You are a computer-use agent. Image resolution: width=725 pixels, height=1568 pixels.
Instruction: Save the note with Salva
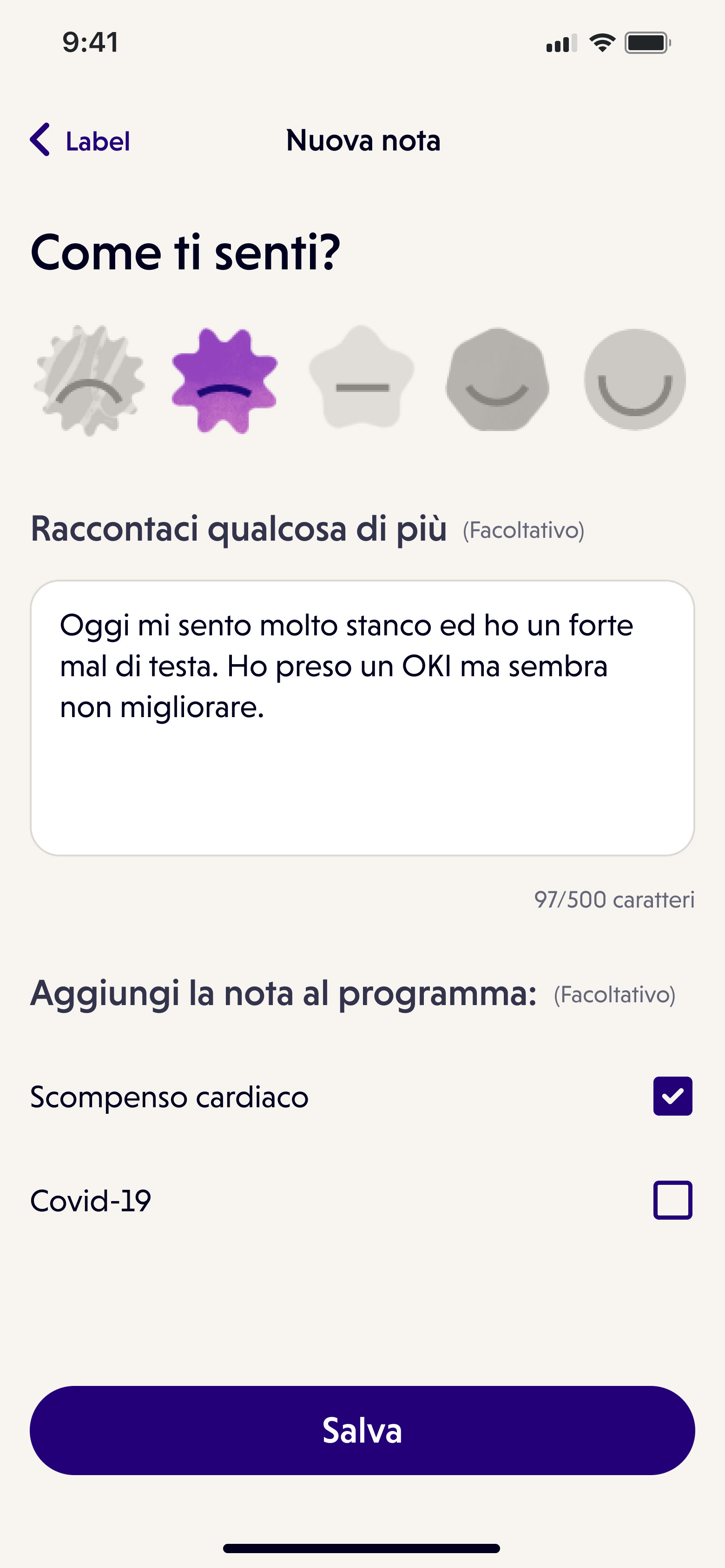[x=362, y=1431]
